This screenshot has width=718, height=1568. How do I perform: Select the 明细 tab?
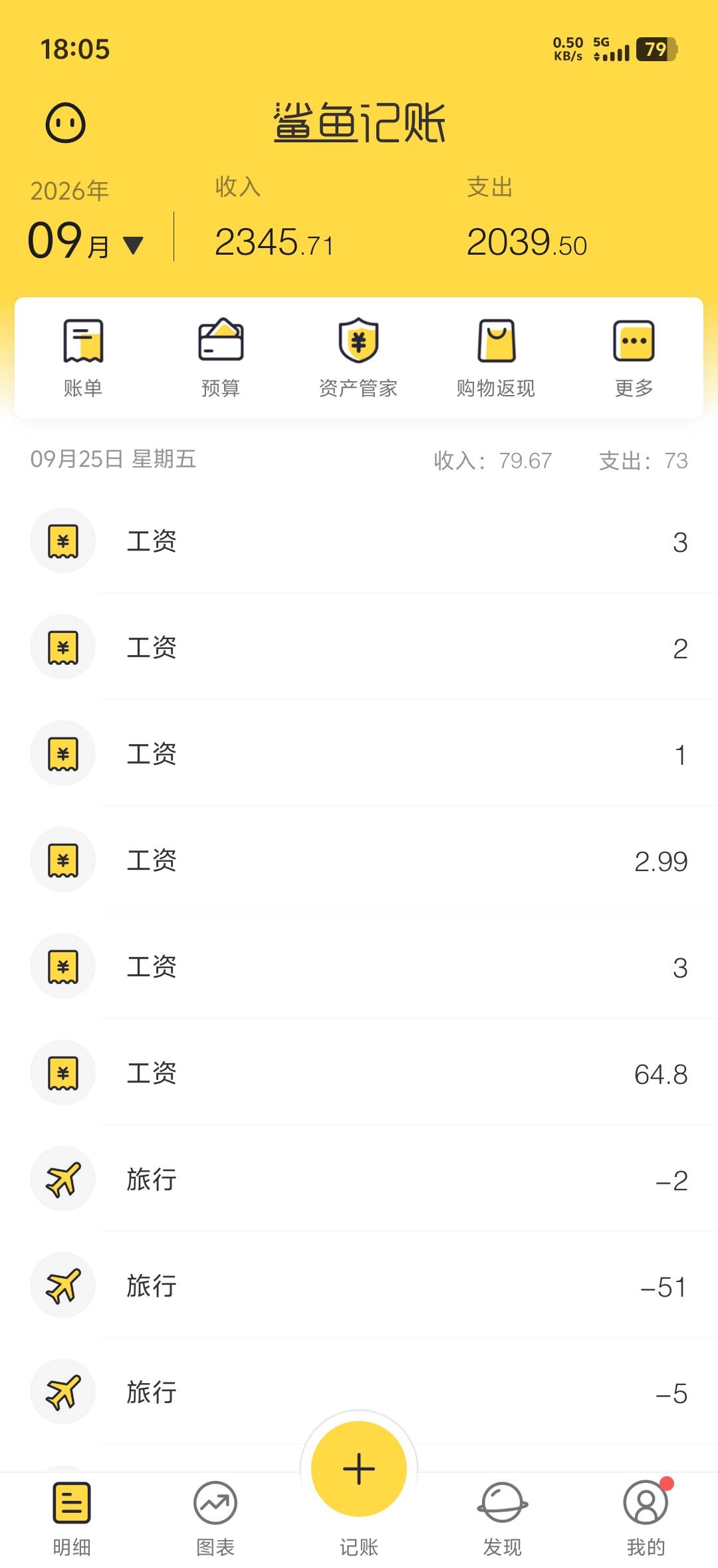[x=72, y=1519]
